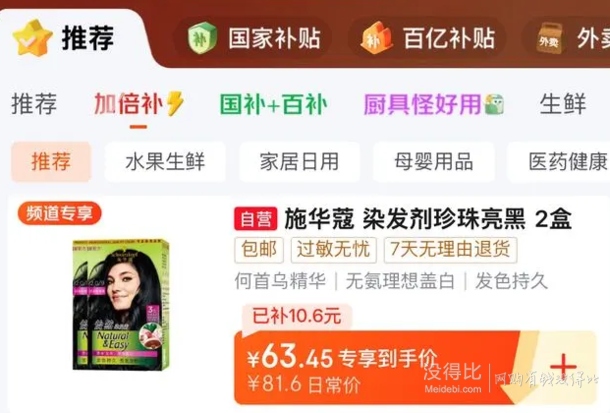Select the 加倍补 sub-tab
610x413 pixels.
[x=139, y=104]
